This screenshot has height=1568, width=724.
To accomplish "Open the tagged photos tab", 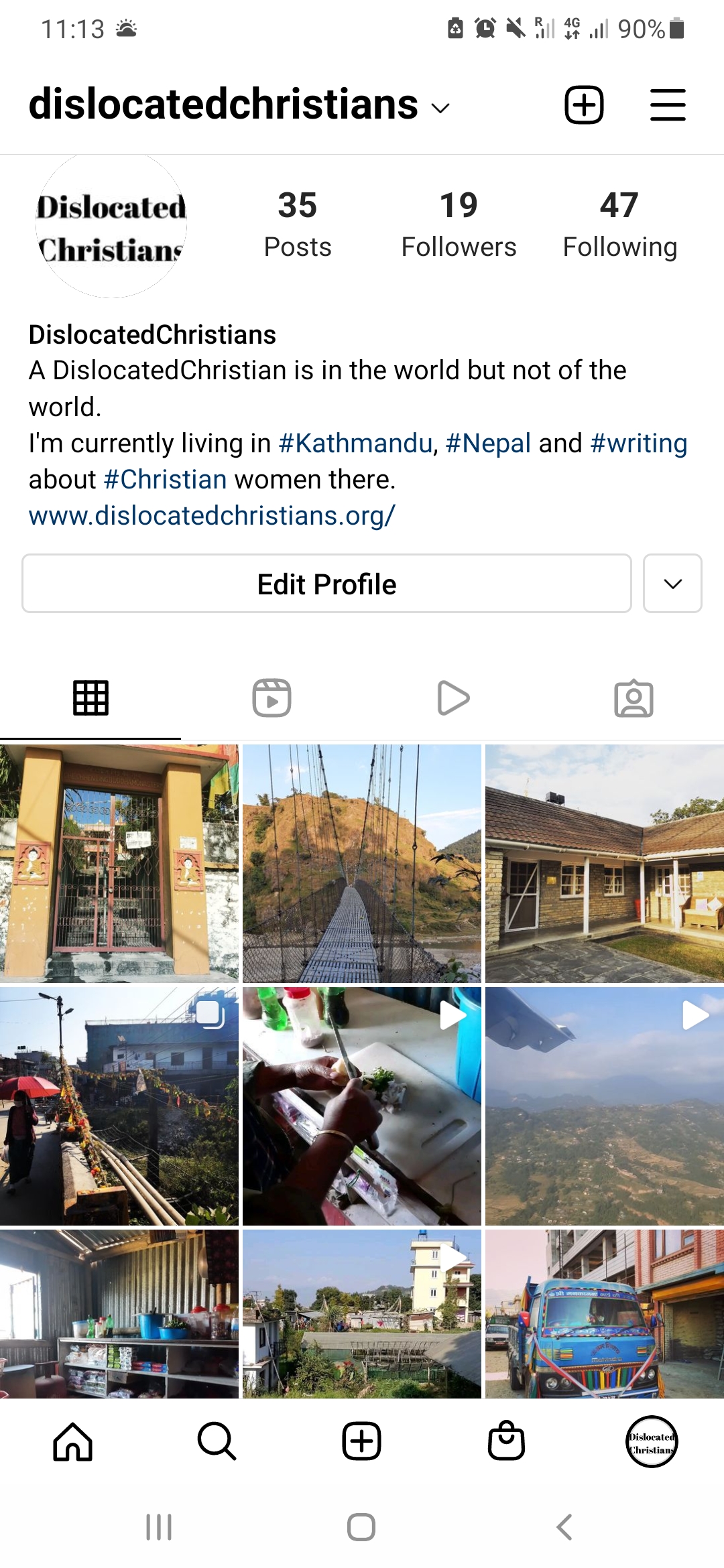I will [633, 697].
